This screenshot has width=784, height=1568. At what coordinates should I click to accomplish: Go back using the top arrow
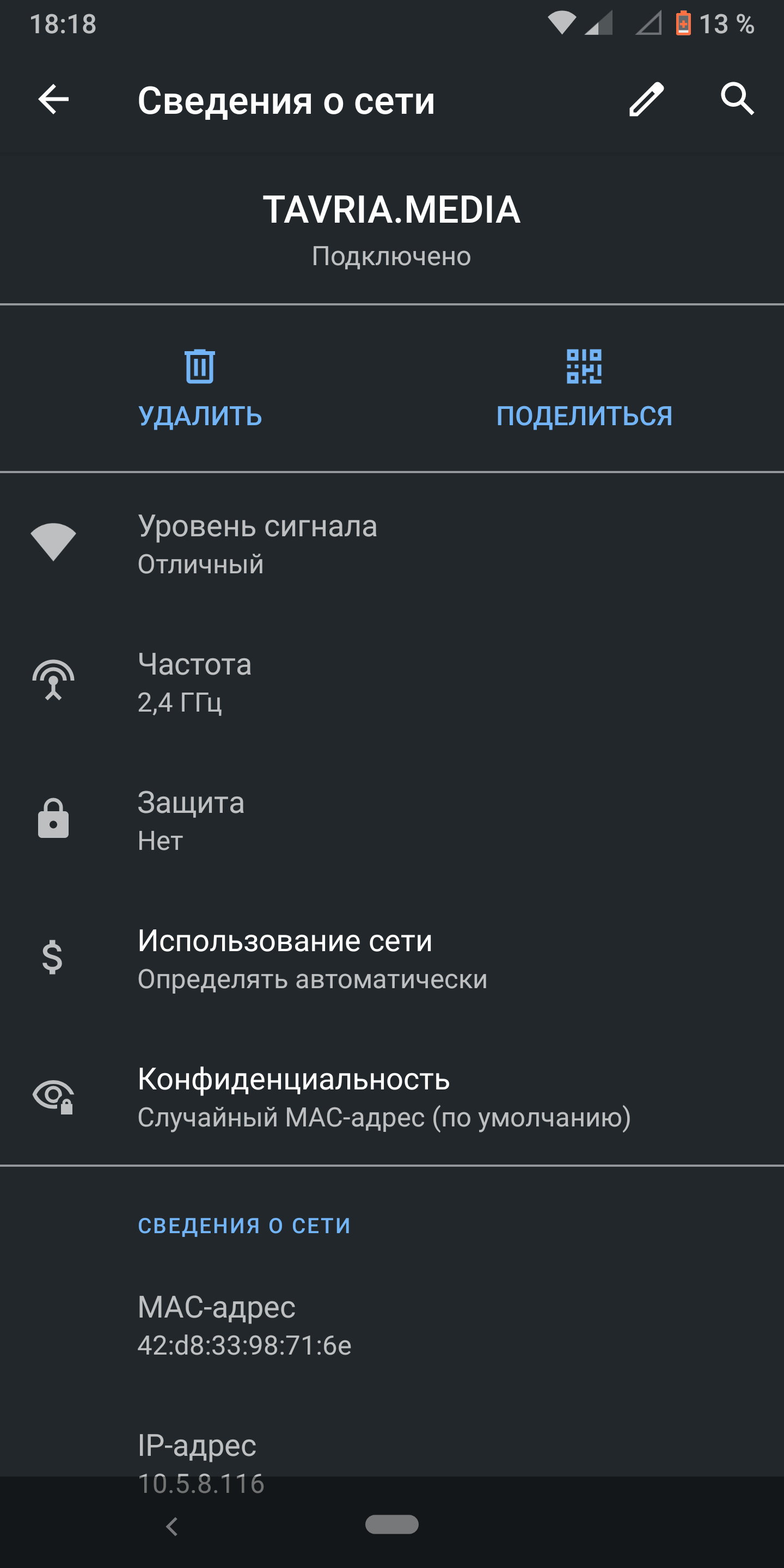[x=53, y=99]
